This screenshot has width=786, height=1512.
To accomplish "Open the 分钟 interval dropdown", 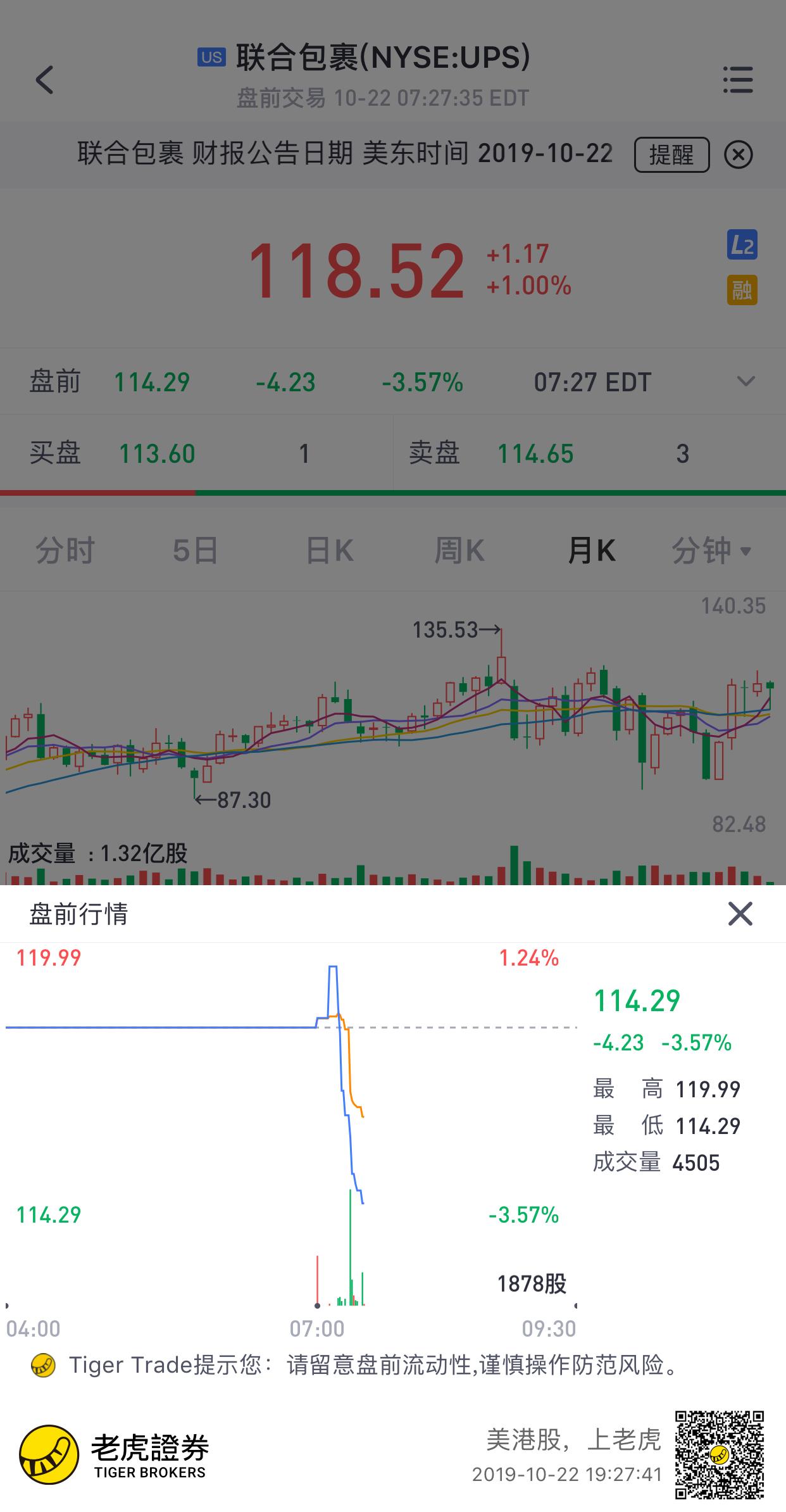I will (712, 550).
